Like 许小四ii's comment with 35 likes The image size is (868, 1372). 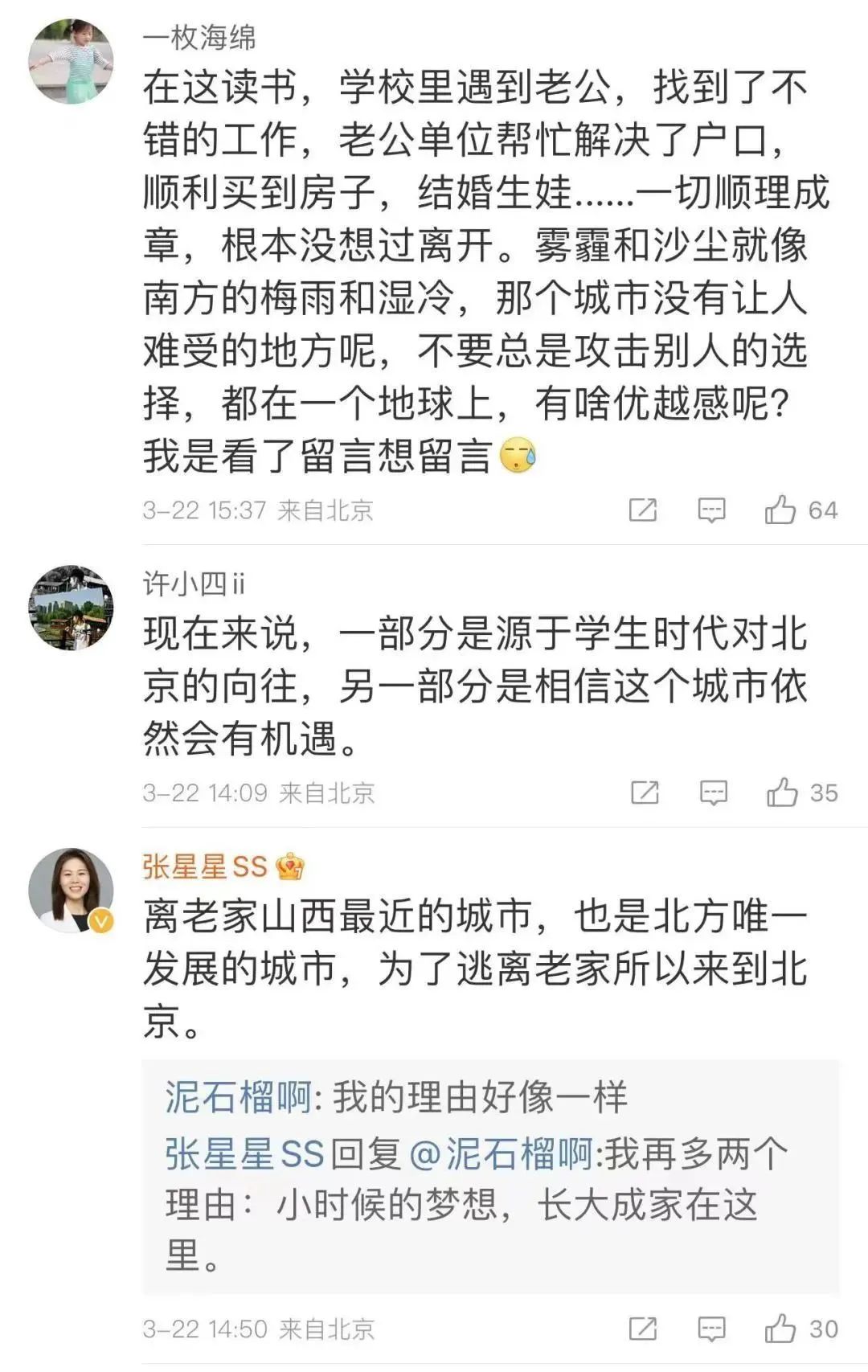click(x=782, y=792)
